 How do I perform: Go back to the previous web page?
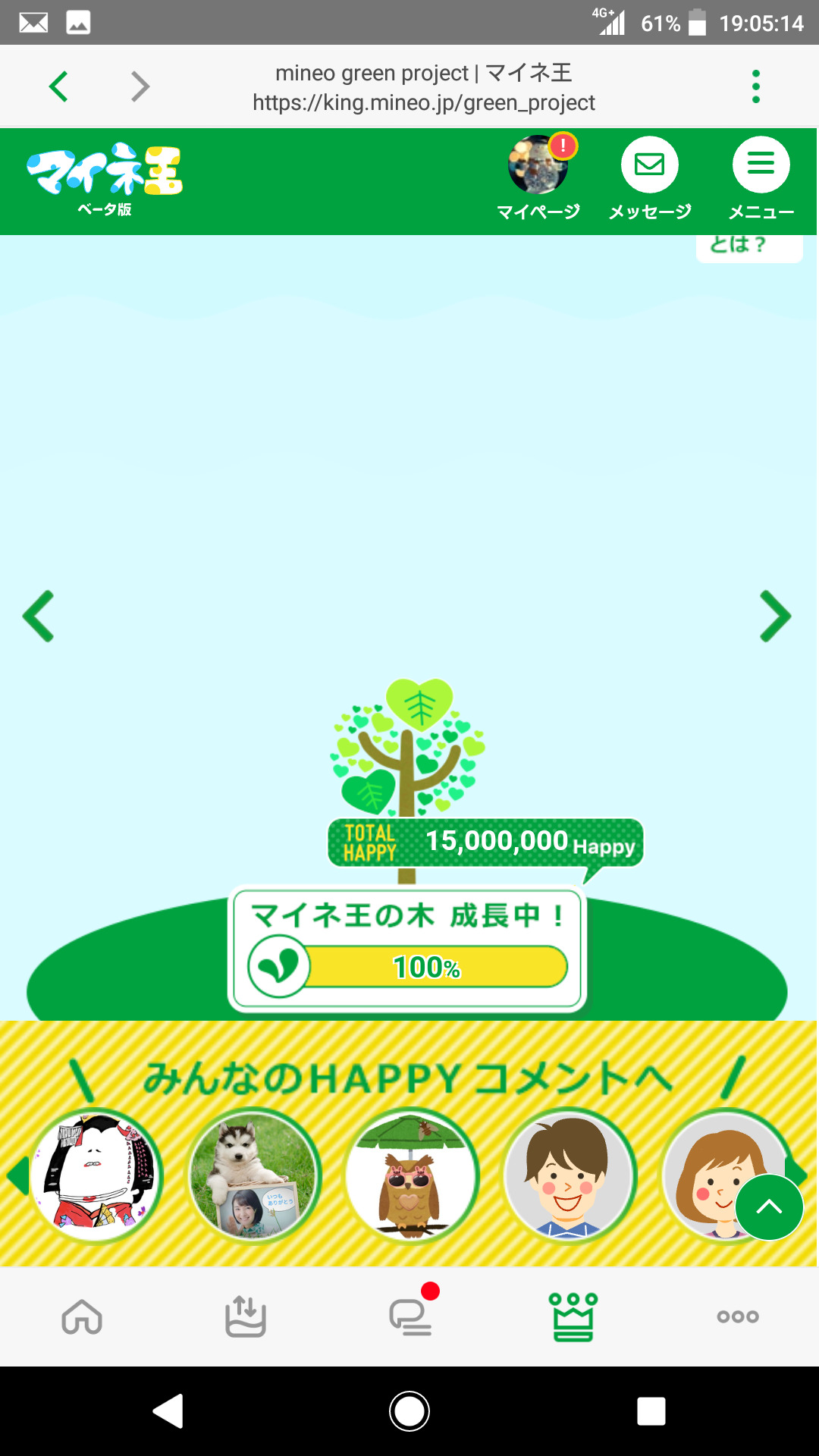[58, 86]
